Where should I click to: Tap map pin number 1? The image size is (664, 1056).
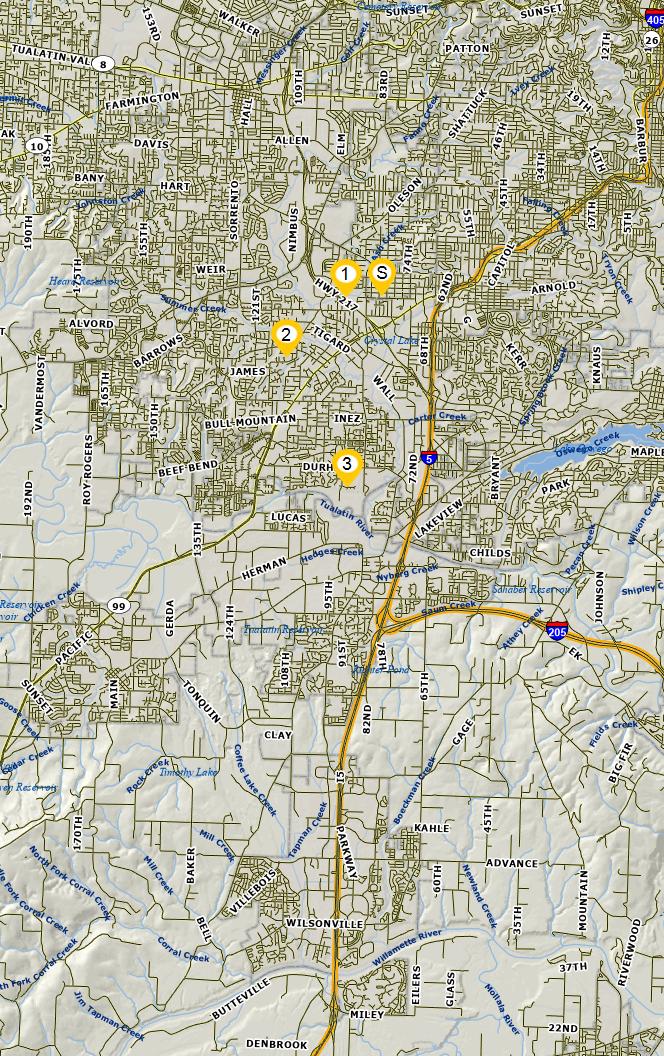coord(345,274)
